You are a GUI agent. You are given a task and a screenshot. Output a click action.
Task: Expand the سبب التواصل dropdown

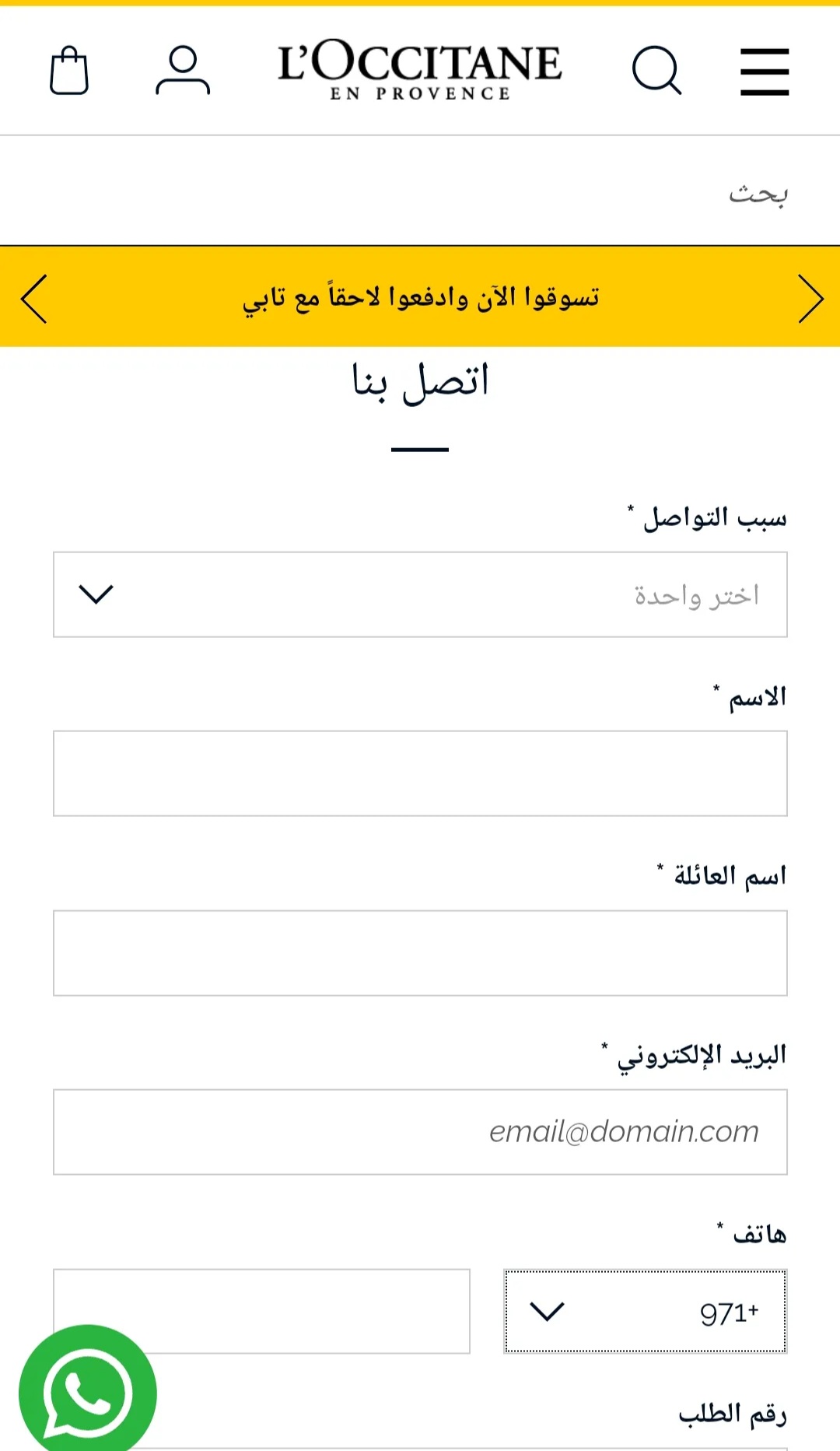[x=420, y=594]
